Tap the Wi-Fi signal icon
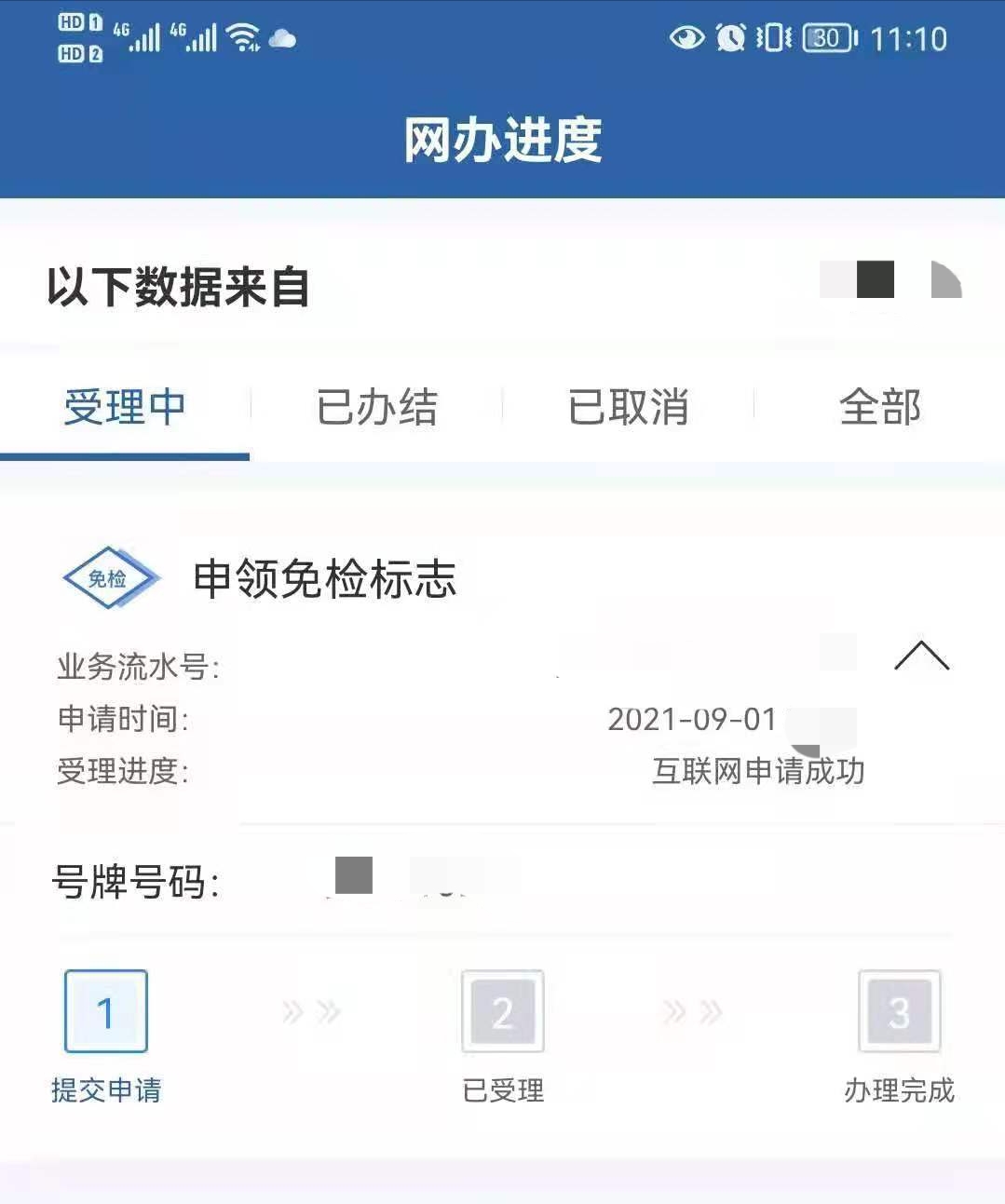The image size is (1005, 1204). click(246, 39)
